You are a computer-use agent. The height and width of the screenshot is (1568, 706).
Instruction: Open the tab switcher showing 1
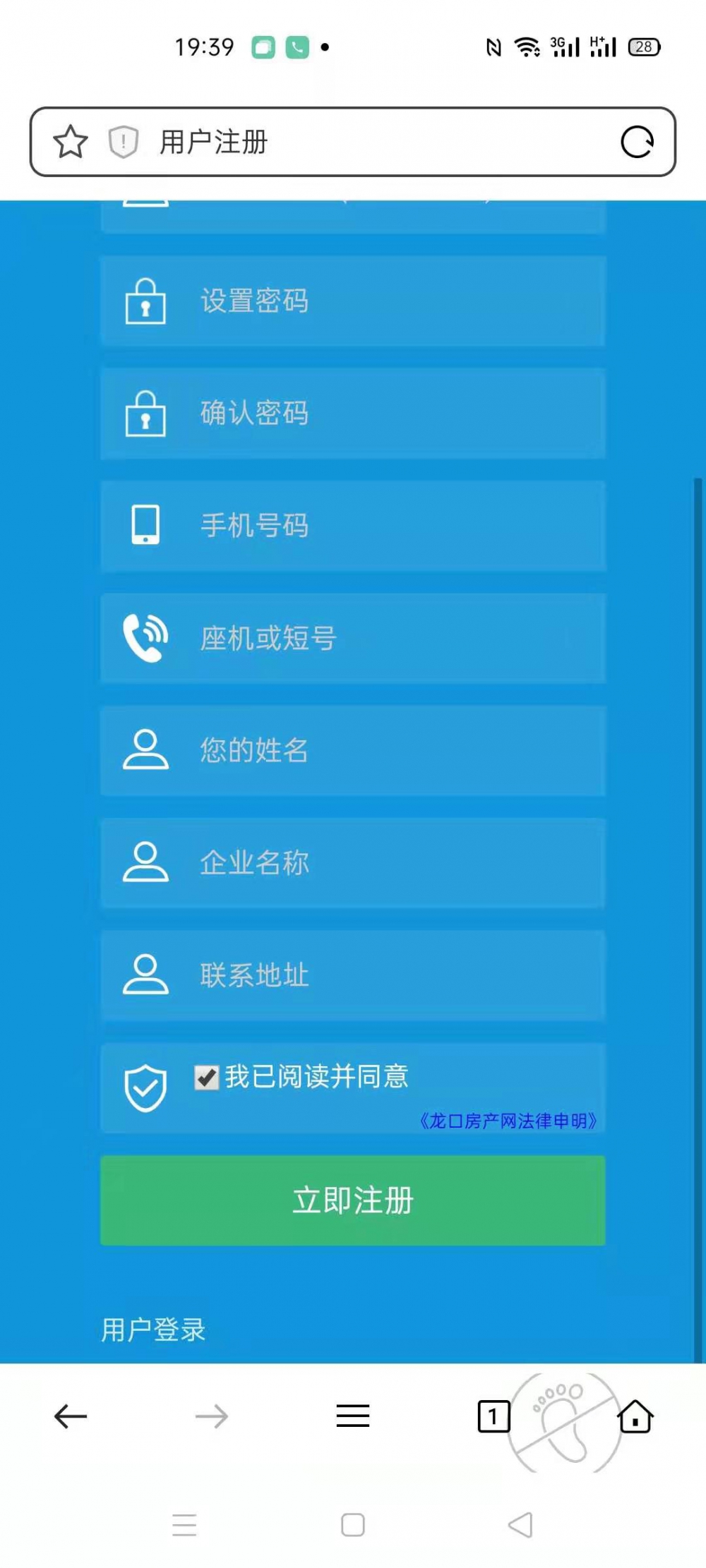(493, 1416)
